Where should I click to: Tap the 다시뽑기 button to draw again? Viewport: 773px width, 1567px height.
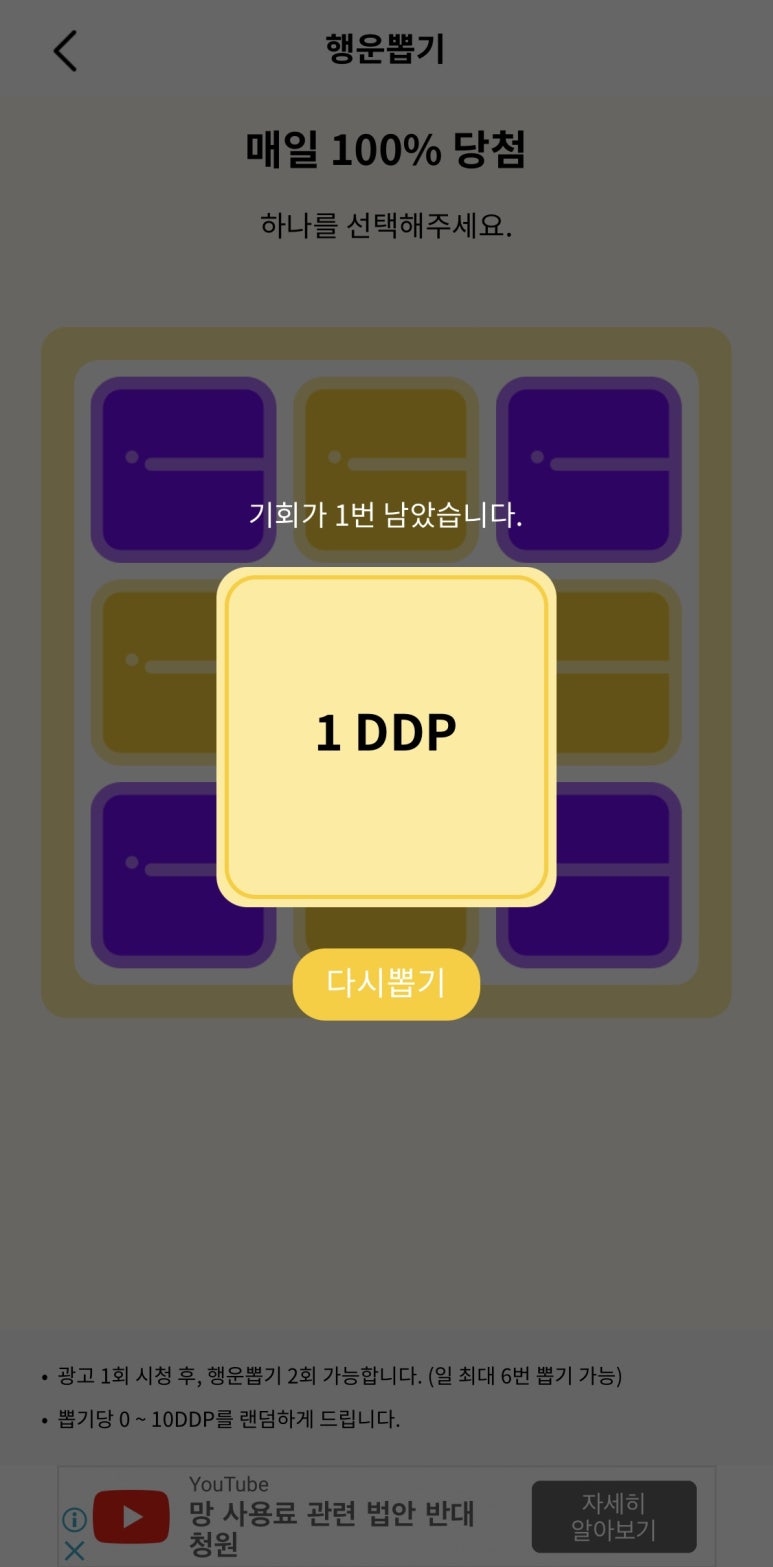tap(386, 984)
